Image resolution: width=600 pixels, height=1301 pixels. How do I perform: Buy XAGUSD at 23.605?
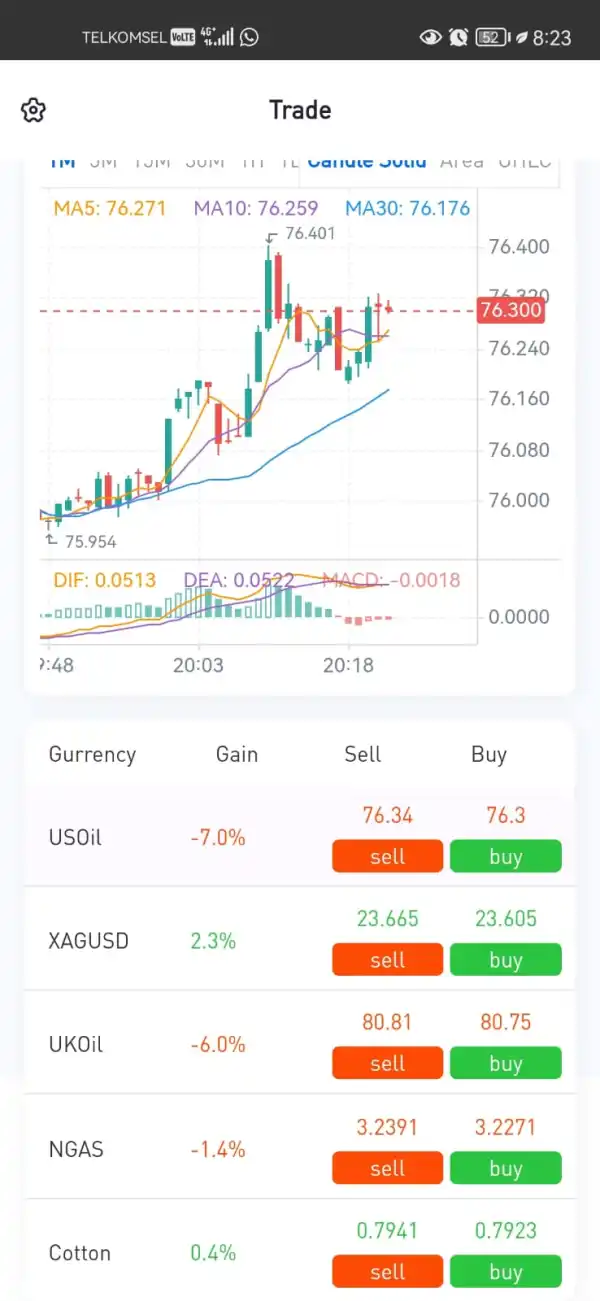pos(505,960)
